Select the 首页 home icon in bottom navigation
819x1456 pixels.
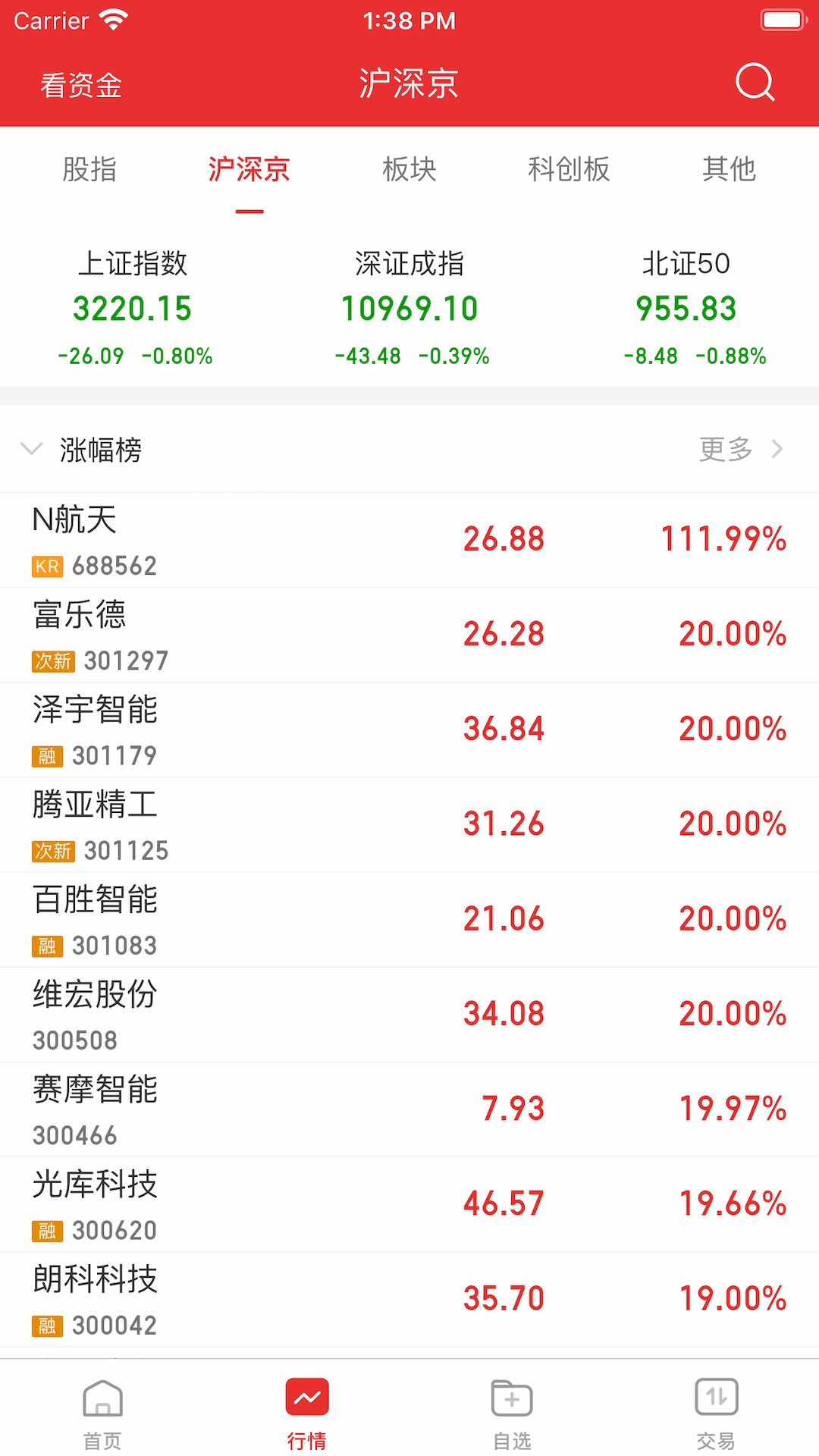tap(102, 1410)
